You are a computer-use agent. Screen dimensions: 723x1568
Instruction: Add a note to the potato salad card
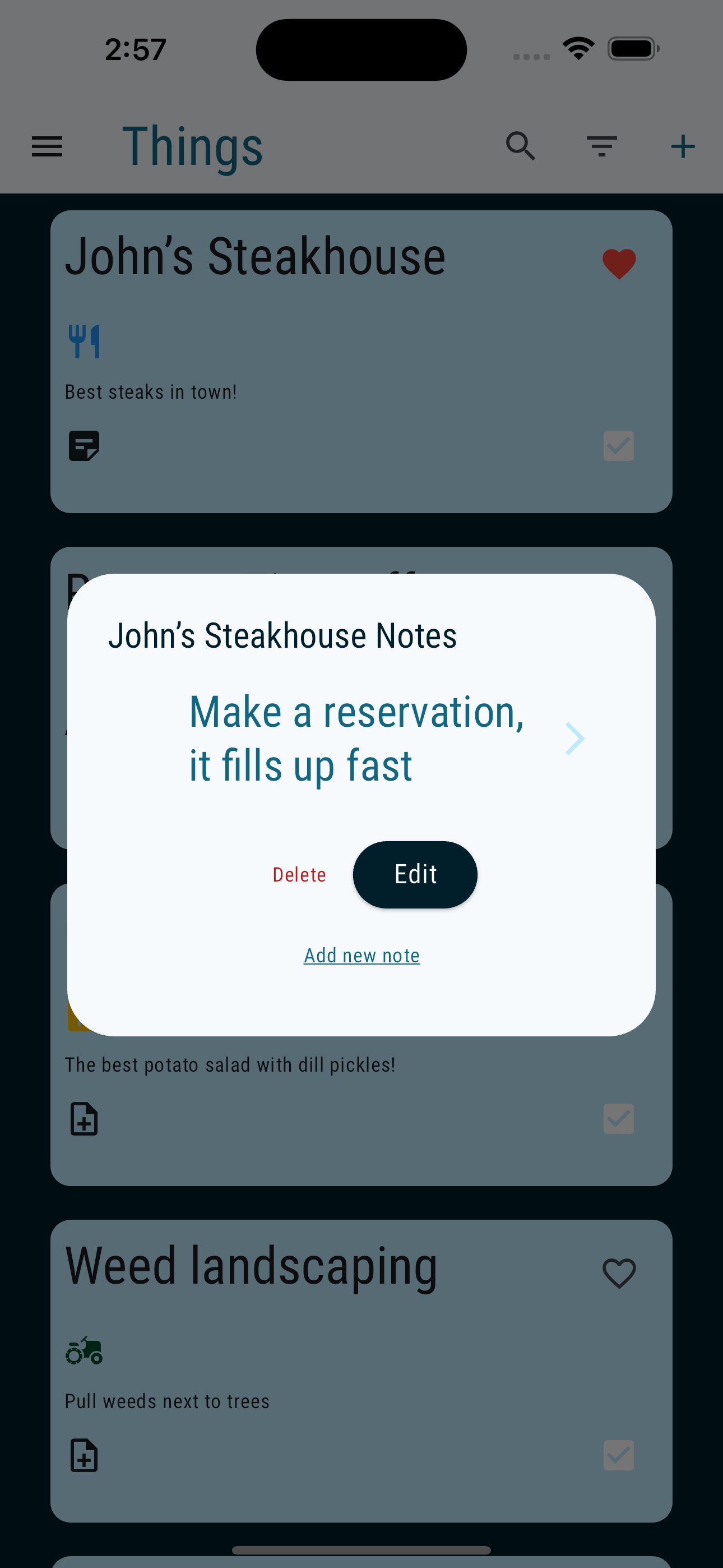[x=84, y=1119]
